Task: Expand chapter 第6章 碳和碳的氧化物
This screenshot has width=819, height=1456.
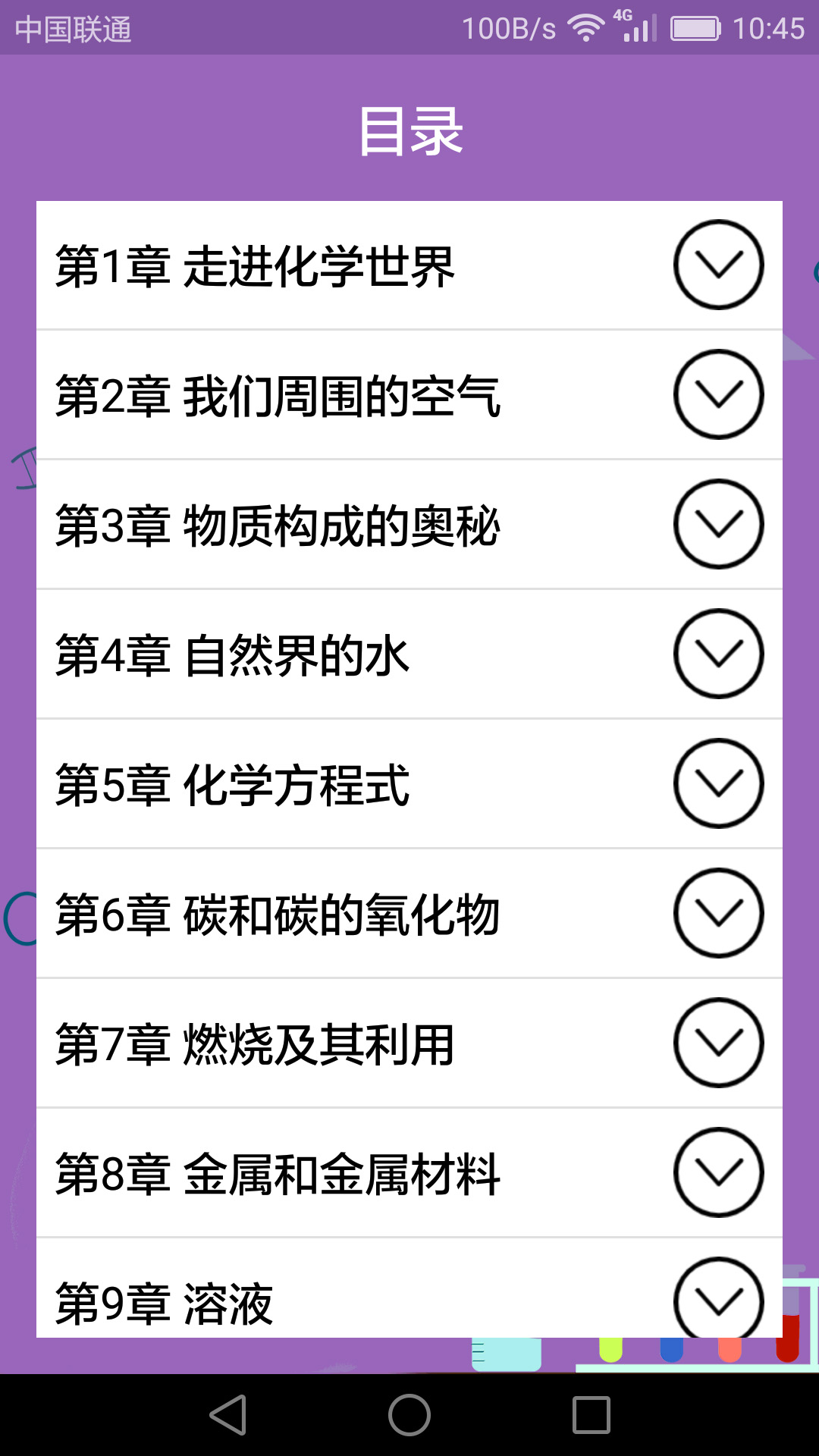Action: pos(718,913)
